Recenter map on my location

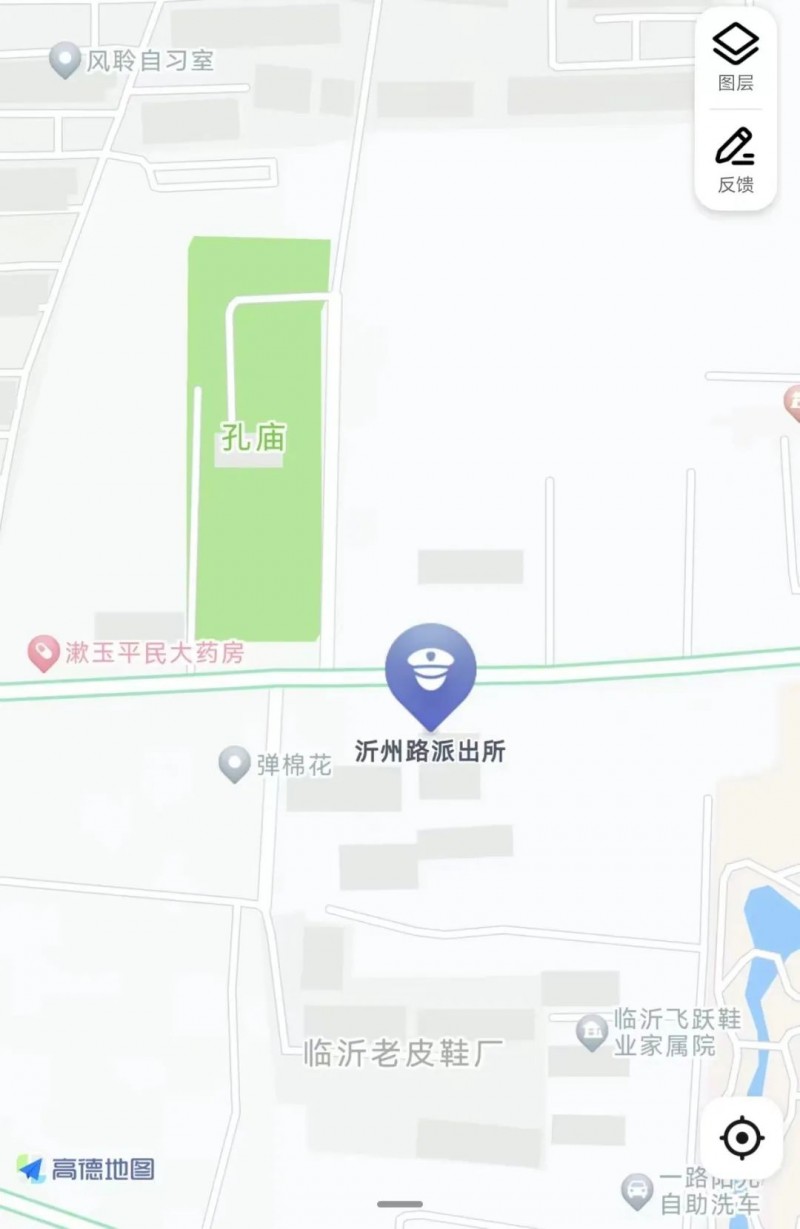(741, 1138)
